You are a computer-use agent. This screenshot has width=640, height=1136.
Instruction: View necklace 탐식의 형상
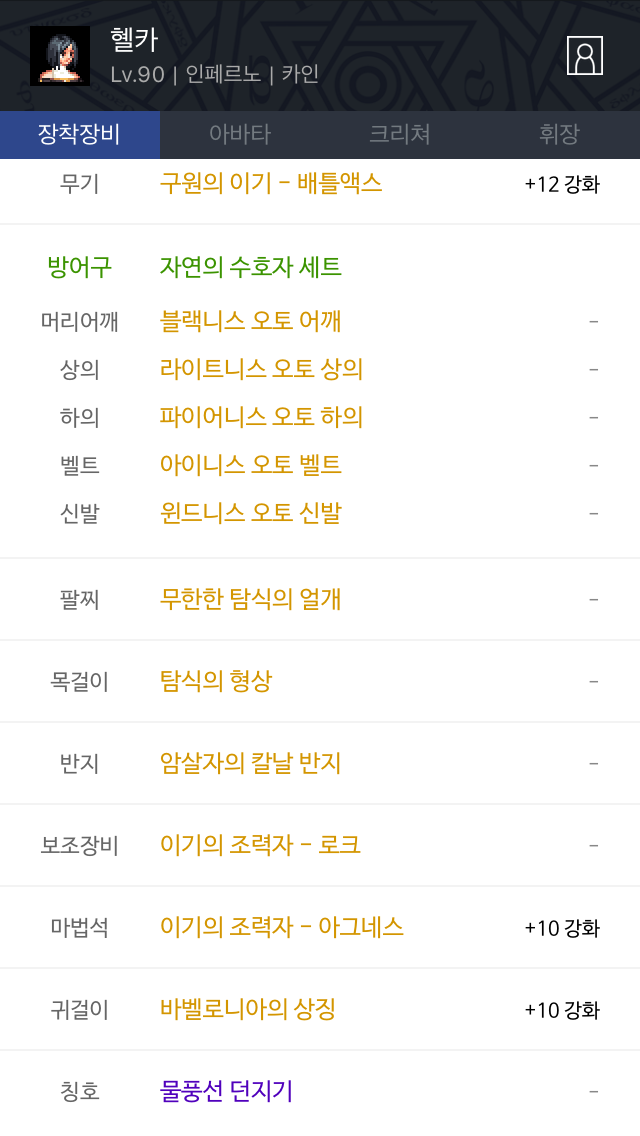[x=216, y=681]
